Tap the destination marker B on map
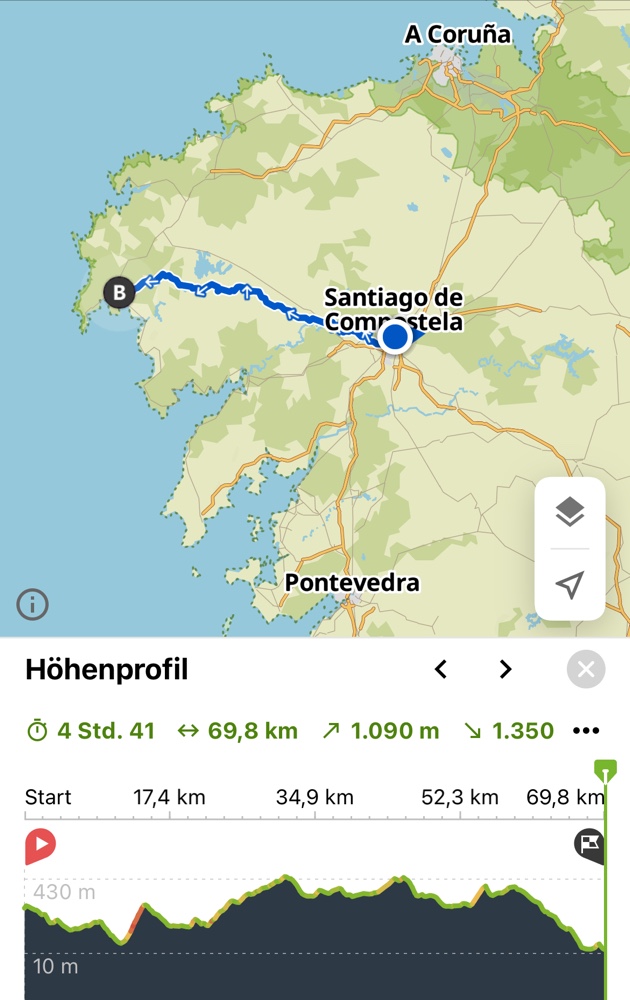This screenshot has width=630, height=1000. pyautogui.click(x=120, y=293)
